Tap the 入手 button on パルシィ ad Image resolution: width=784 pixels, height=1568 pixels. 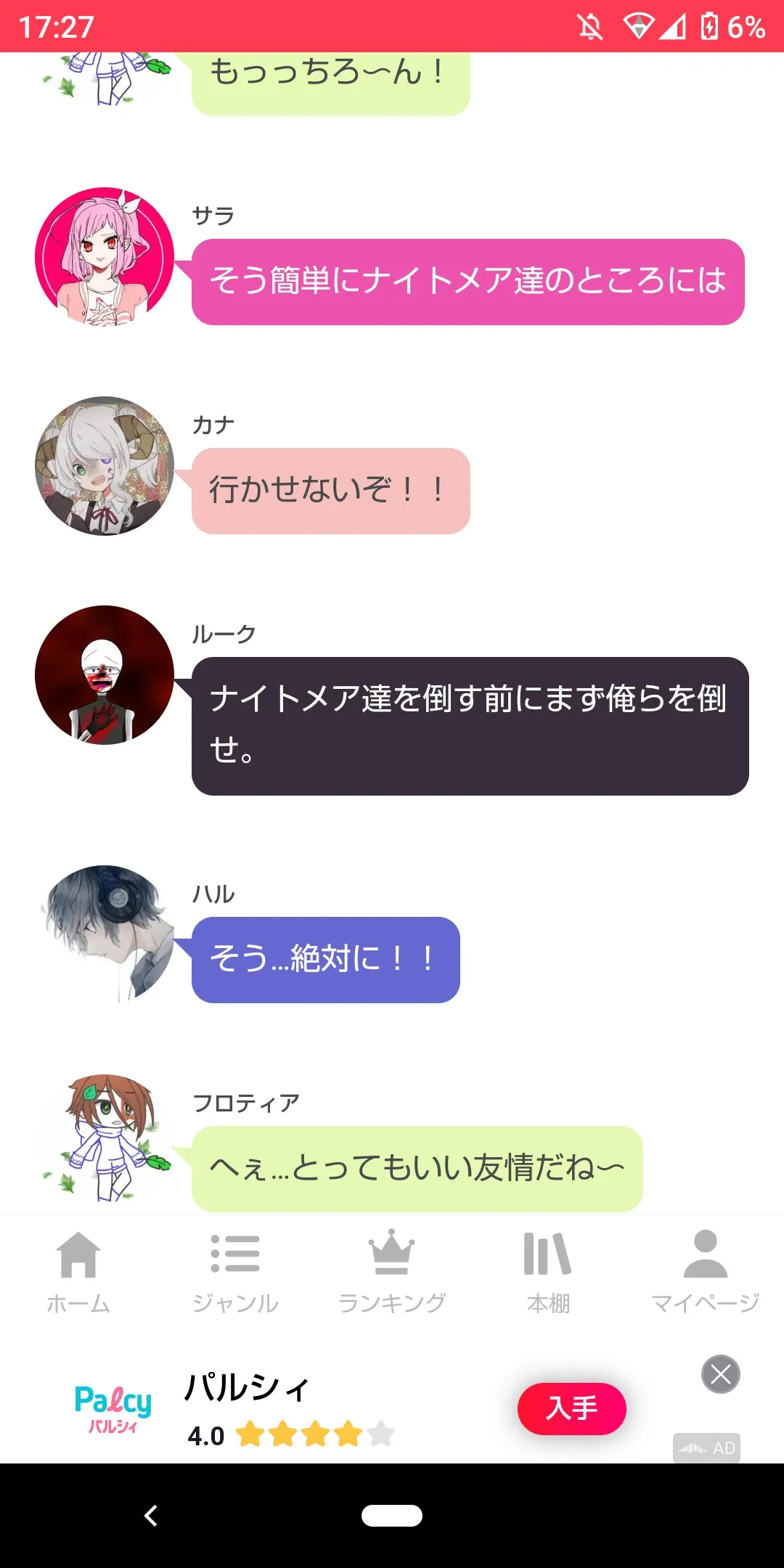point(571,1408)
